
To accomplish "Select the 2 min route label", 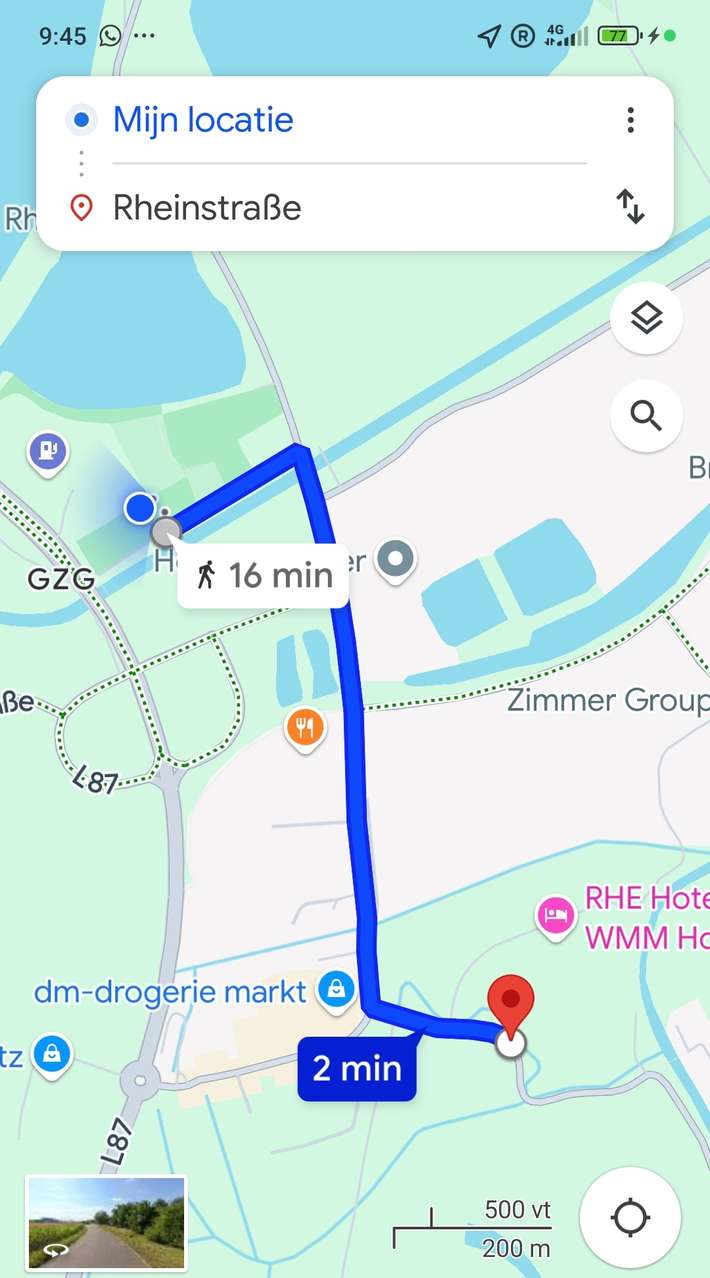I will (357, 1069).
